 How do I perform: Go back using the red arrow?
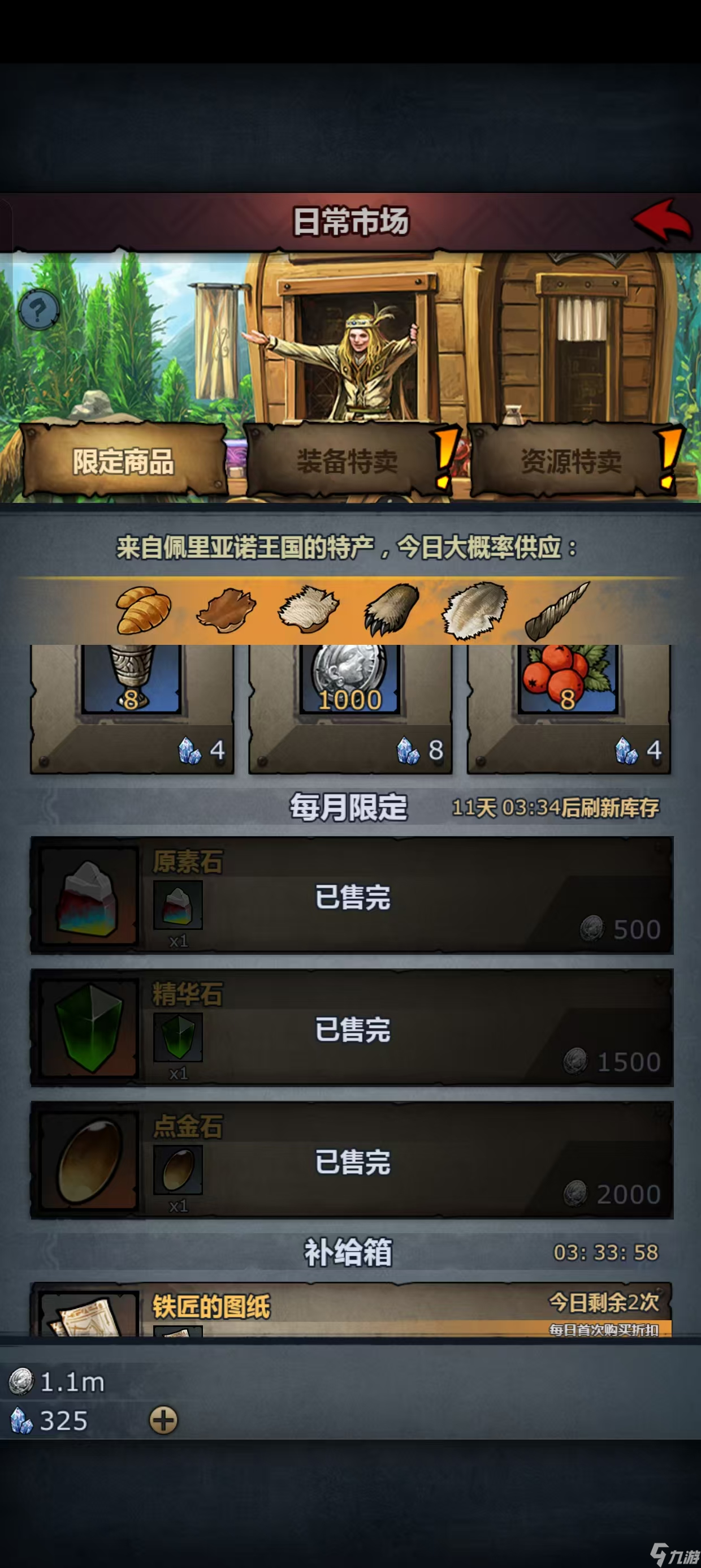(661, 221)
